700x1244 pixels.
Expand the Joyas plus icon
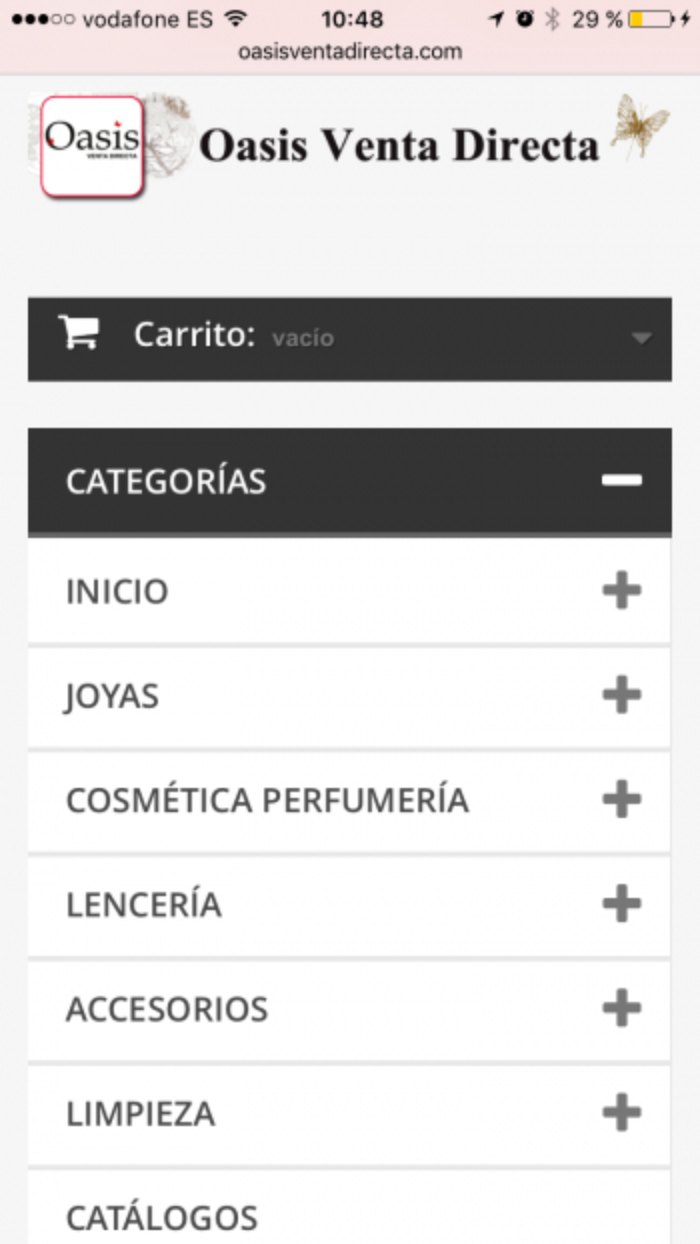pos(621,695)
